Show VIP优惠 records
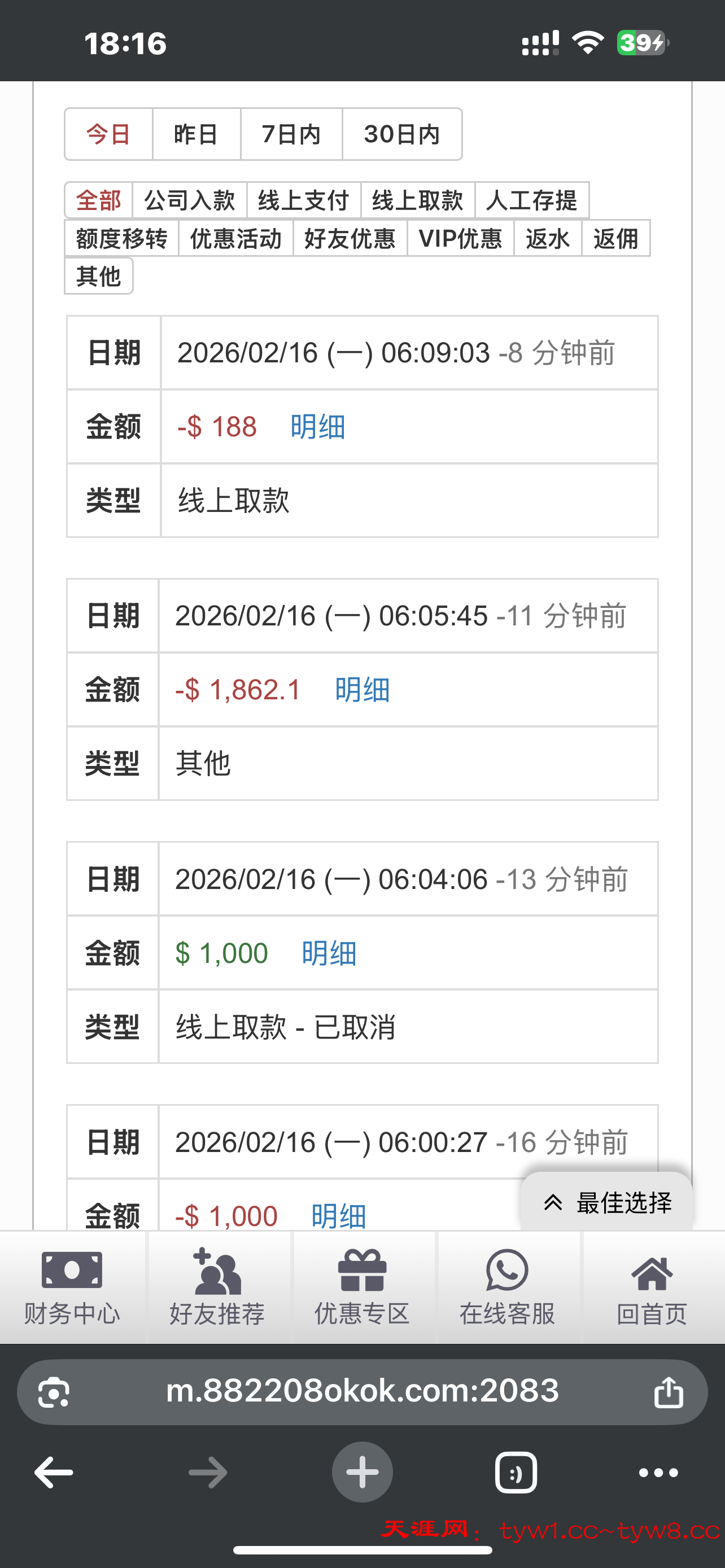 point(460,239)
